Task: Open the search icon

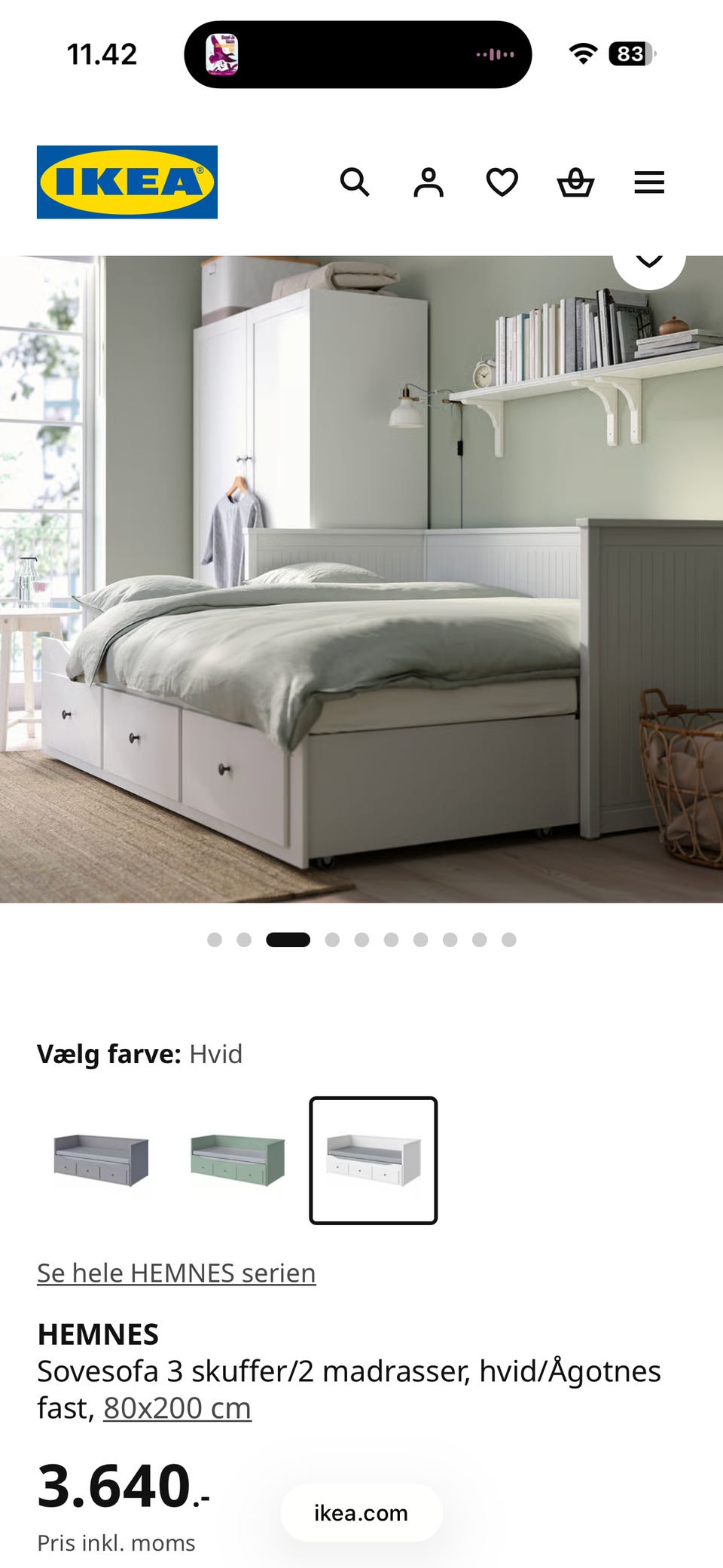Action: pos(355,181)
